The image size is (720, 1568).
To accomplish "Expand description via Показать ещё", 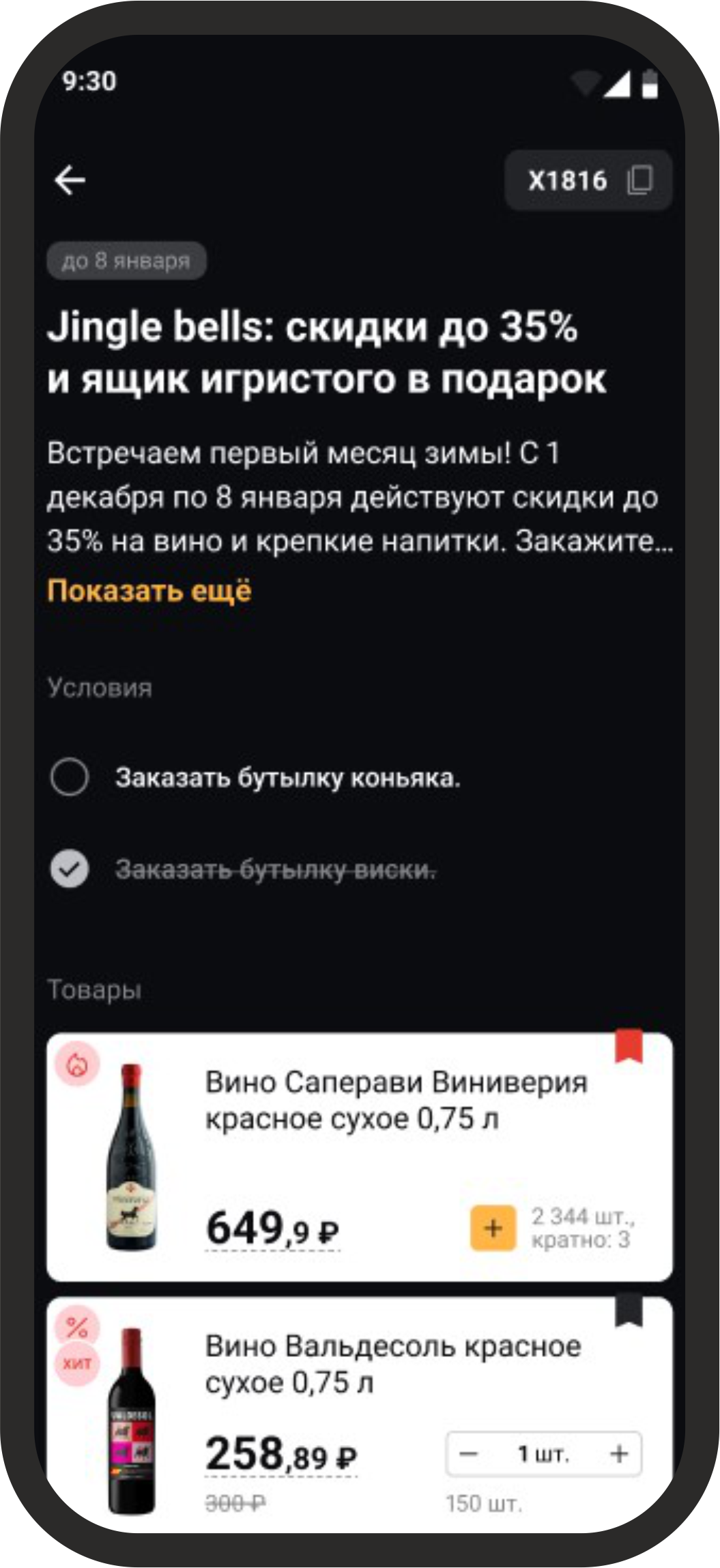I will 149,591.
